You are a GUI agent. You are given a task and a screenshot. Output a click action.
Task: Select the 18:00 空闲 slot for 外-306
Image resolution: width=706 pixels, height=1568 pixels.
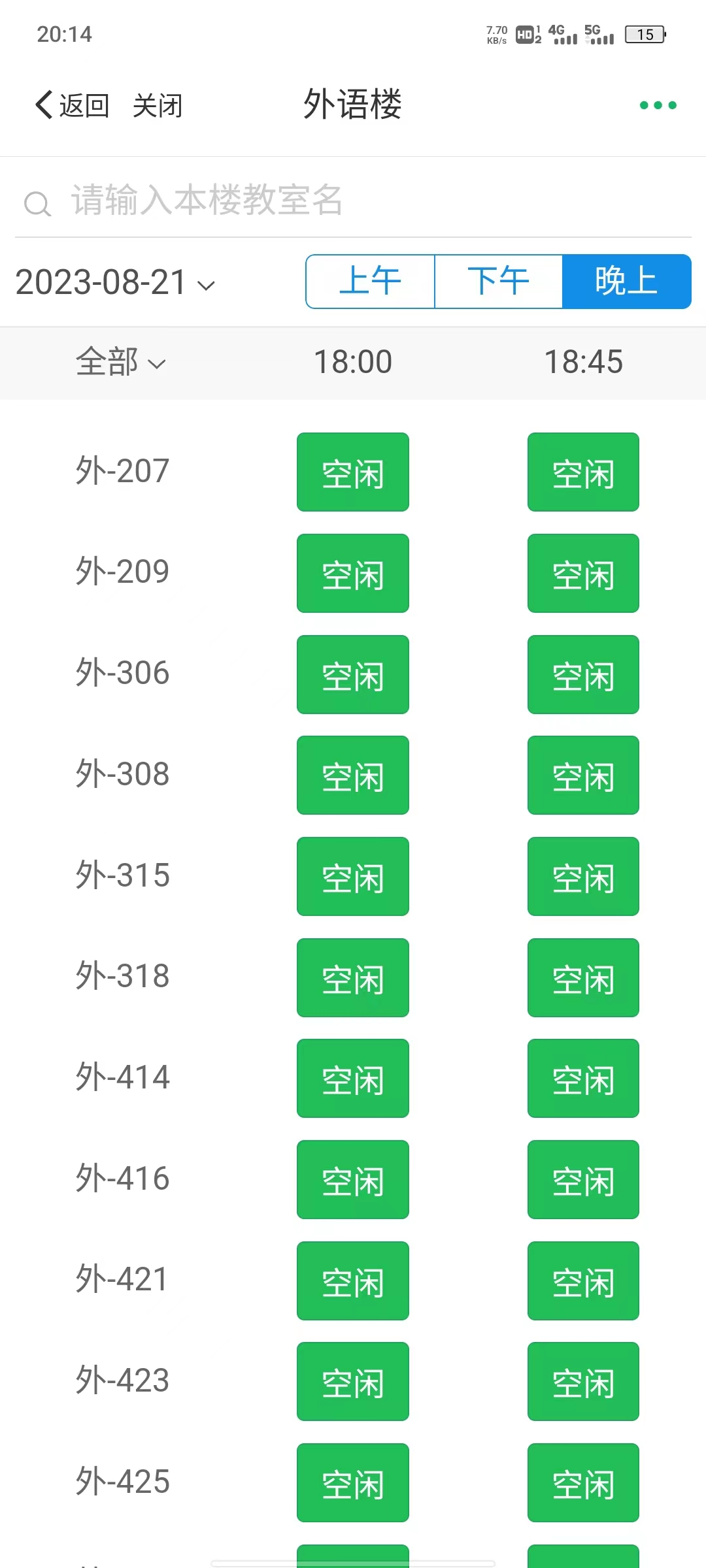(x=353, y=674)
